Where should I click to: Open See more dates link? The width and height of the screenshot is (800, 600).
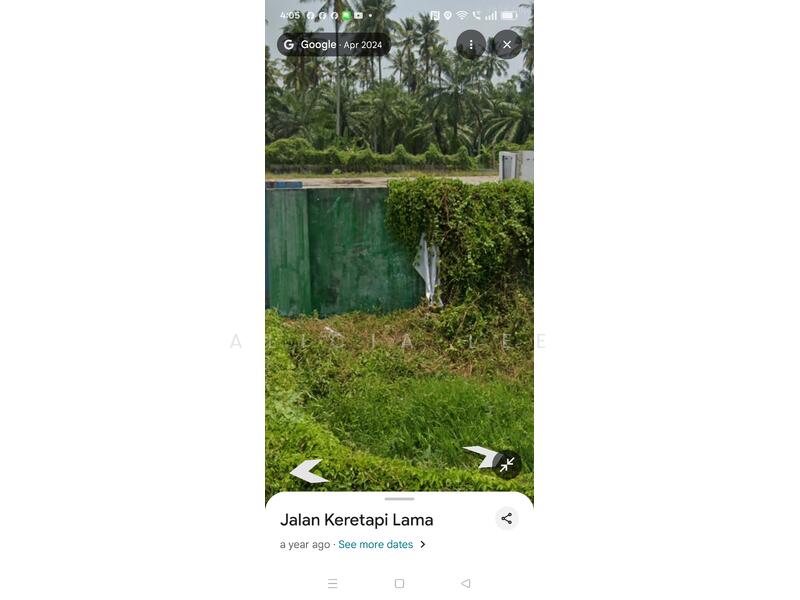click(376, 545)
